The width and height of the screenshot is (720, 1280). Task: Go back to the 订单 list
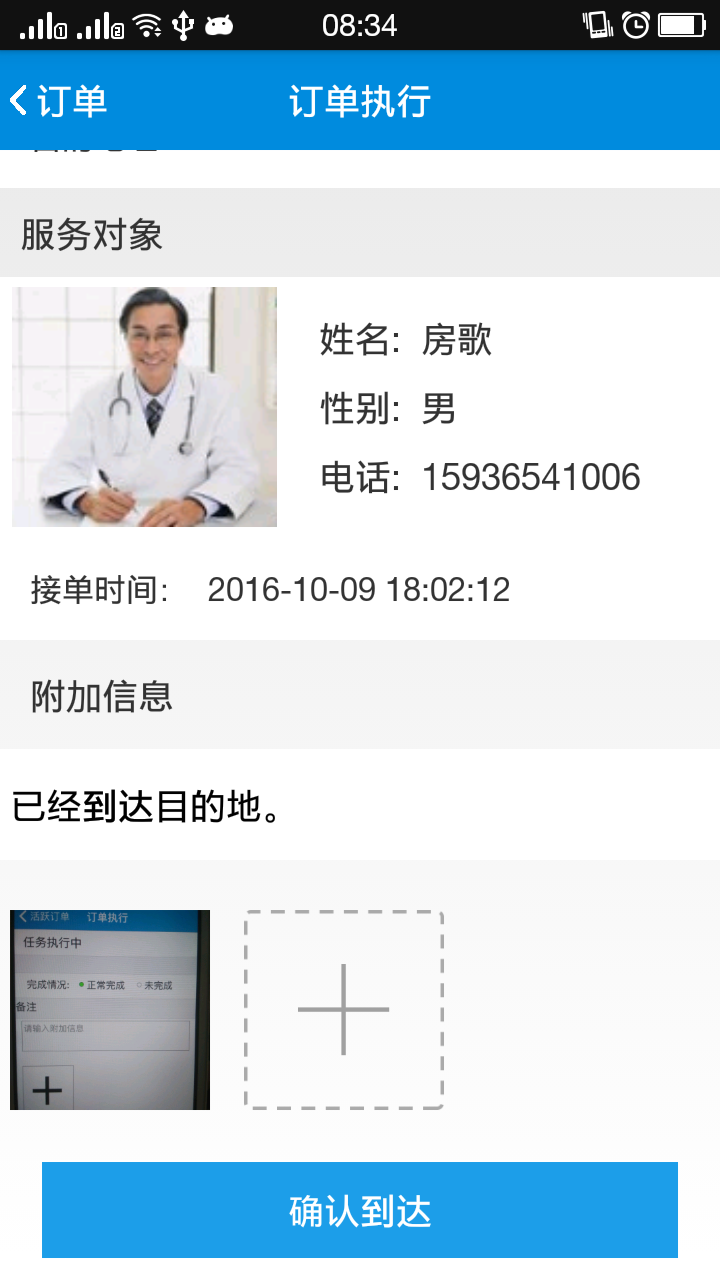pos(58,101)
